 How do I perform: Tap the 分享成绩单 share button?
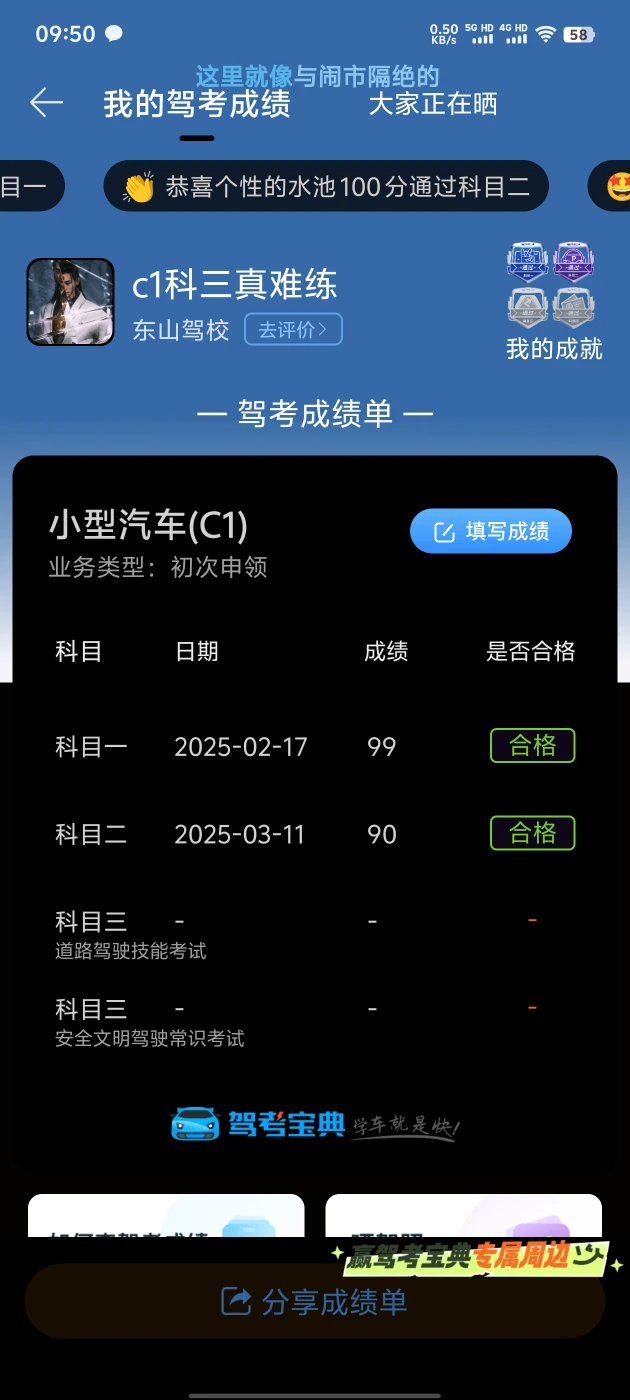[314, 1302]
